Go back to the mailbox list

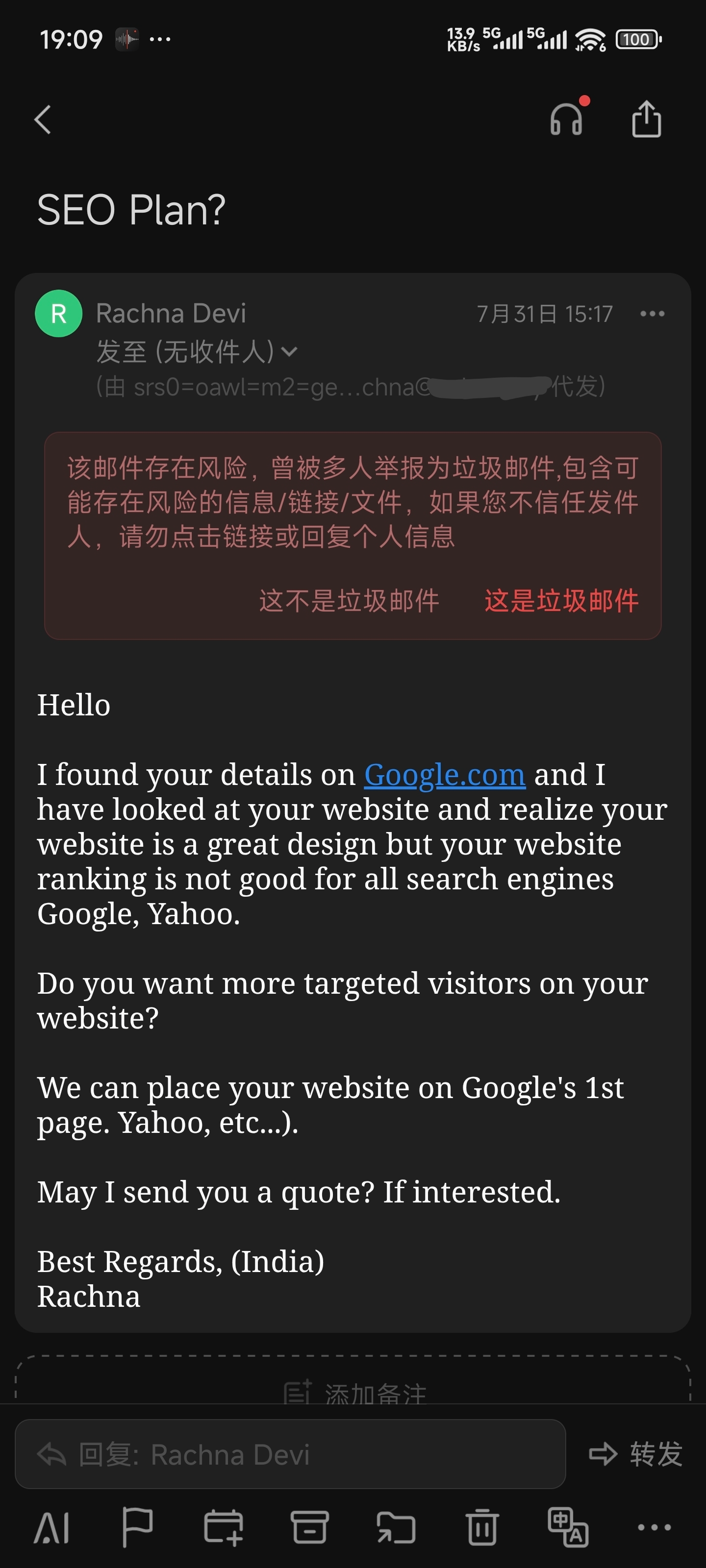pyautogui.click(x=43, y=119)
